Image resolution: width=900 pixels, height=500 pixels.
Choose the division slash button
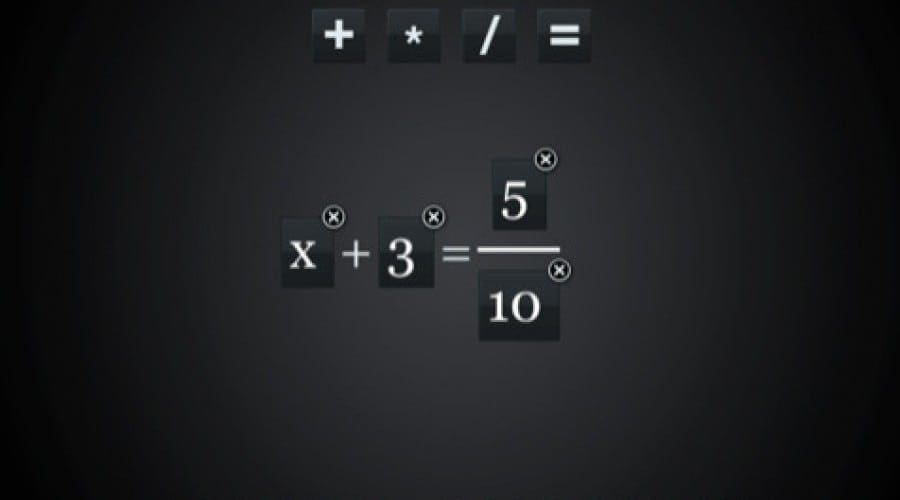pyautogui.click(x=489, y=36)
